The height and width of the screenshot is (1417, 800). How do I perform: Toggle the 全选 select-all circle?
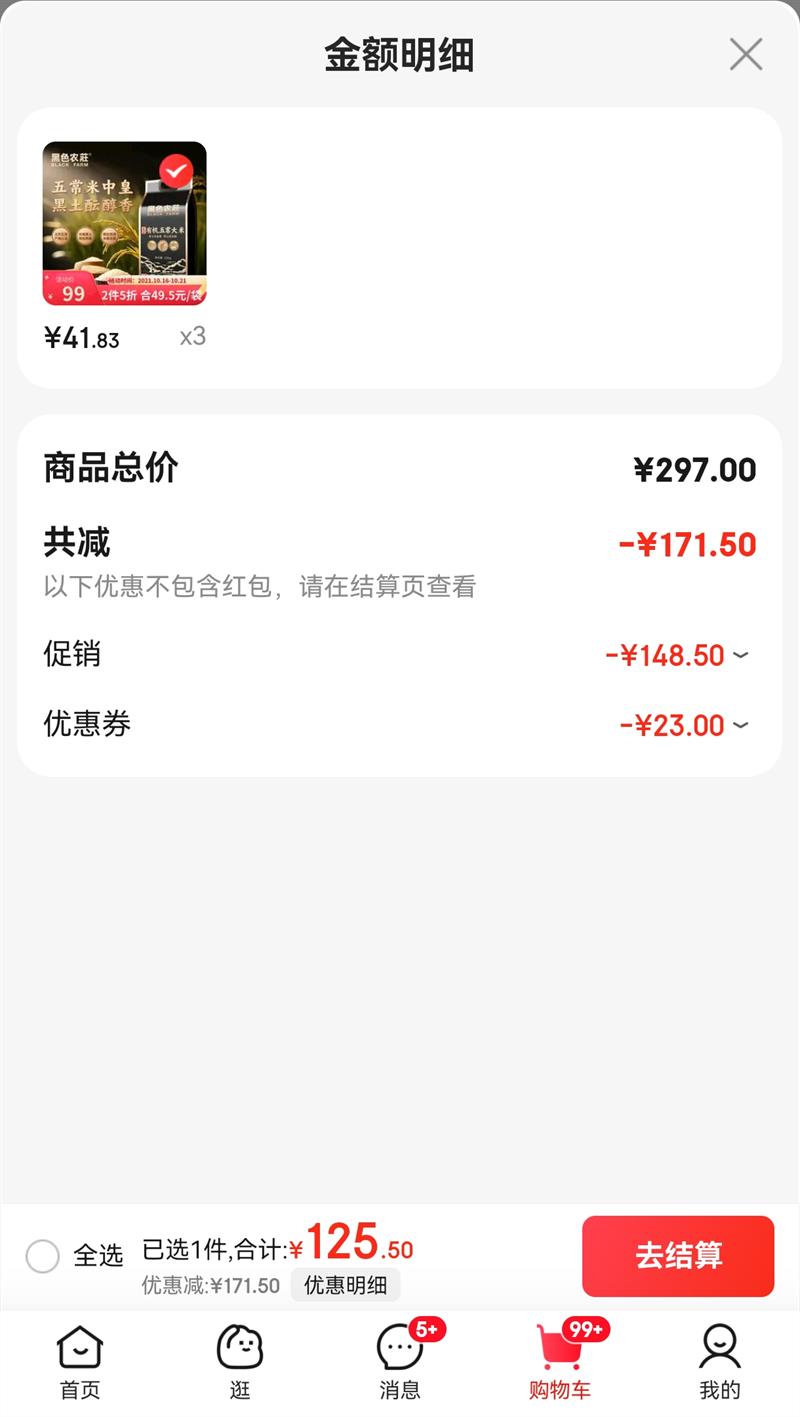(x=44, y=1257)
